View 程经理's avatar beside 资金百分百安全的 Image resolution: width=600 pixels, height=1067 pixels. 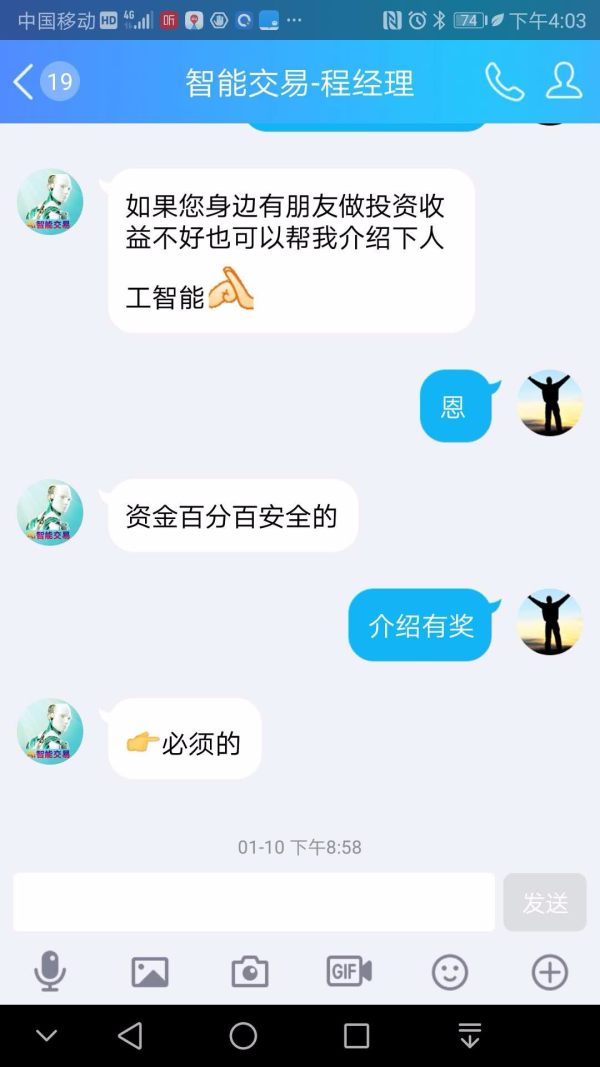(50, 512)
